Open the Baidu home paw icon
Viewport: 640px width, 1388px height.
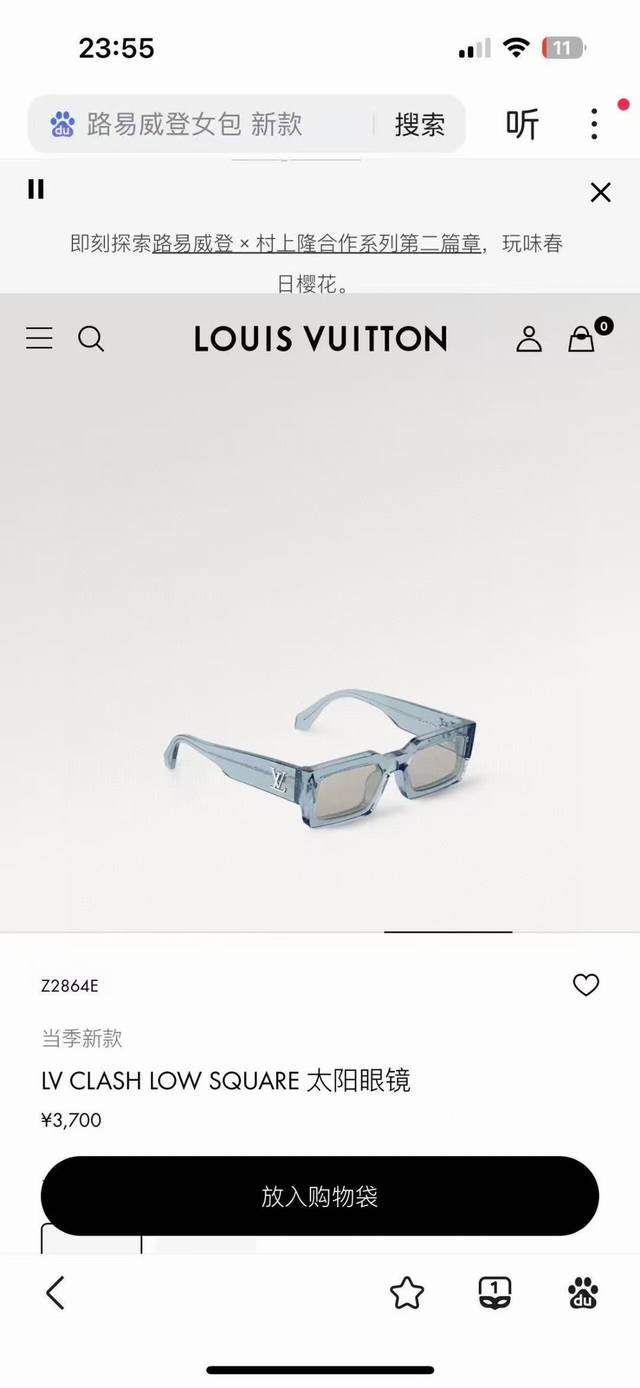(x=583, y=1293)
